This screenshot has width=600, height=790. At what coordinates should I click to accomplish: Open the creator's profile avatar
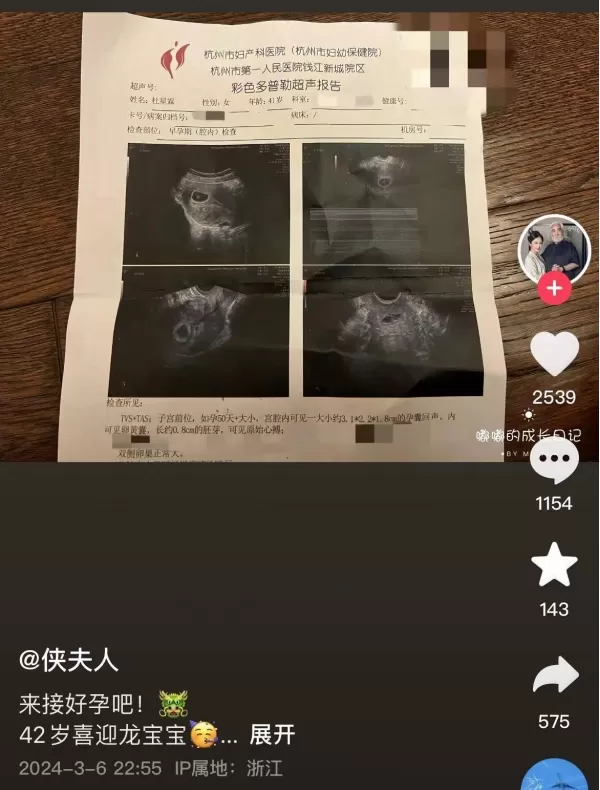(x=553, y=249)
